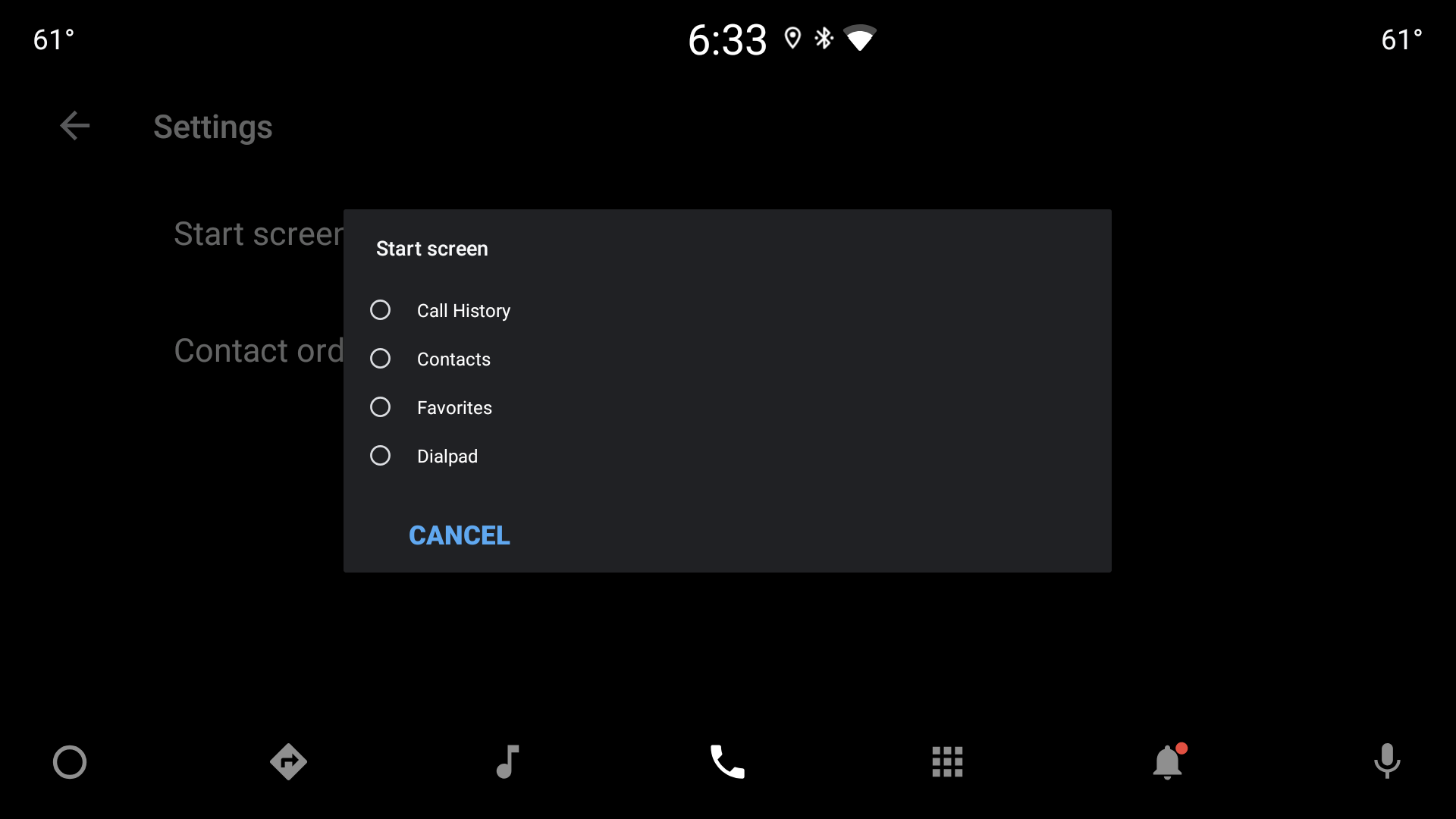Open the phone dialer
The image size is (1456, 819).
pos(727,762)
